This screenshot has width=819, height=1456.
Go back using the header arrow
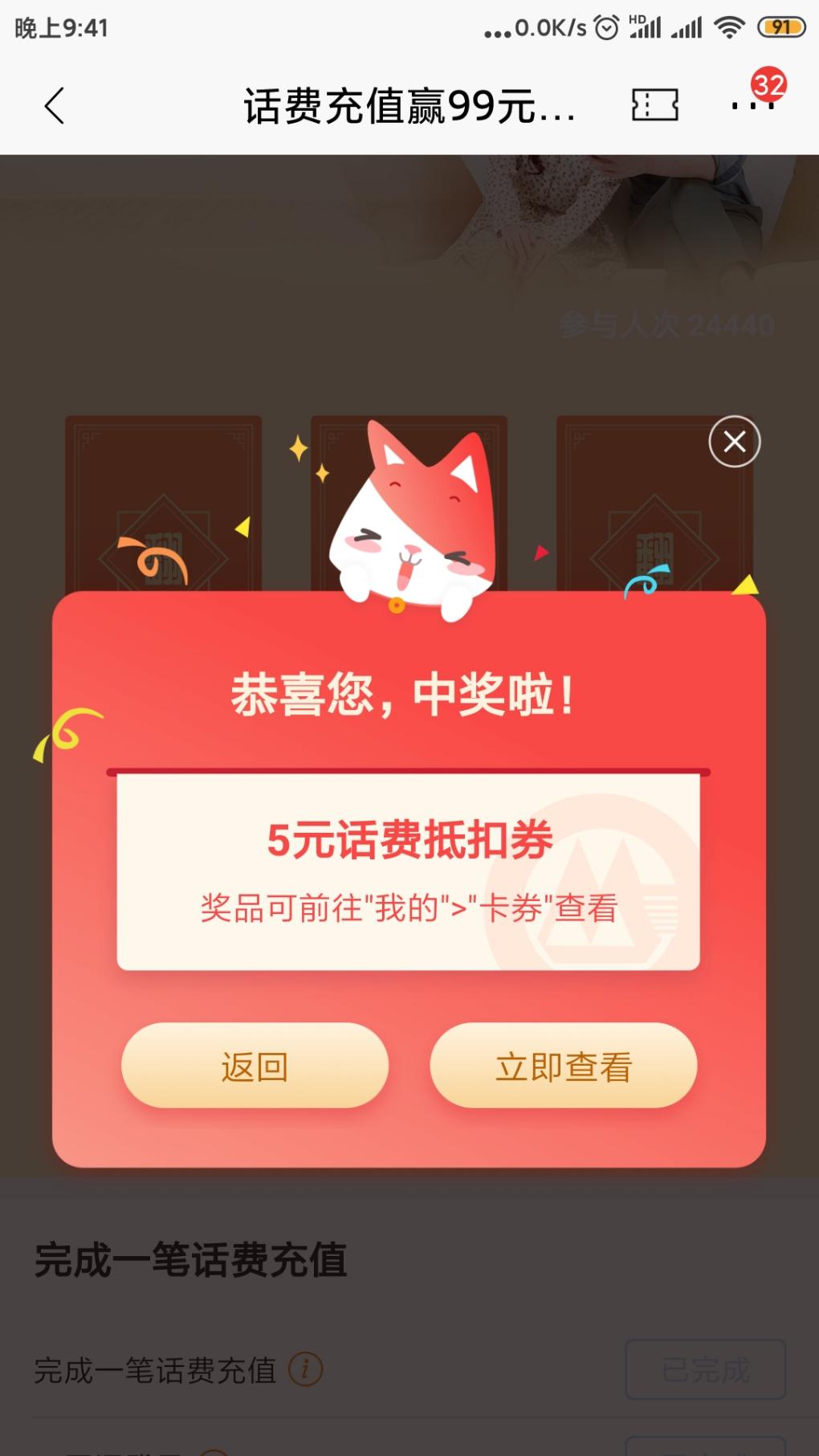pos(55,105)
